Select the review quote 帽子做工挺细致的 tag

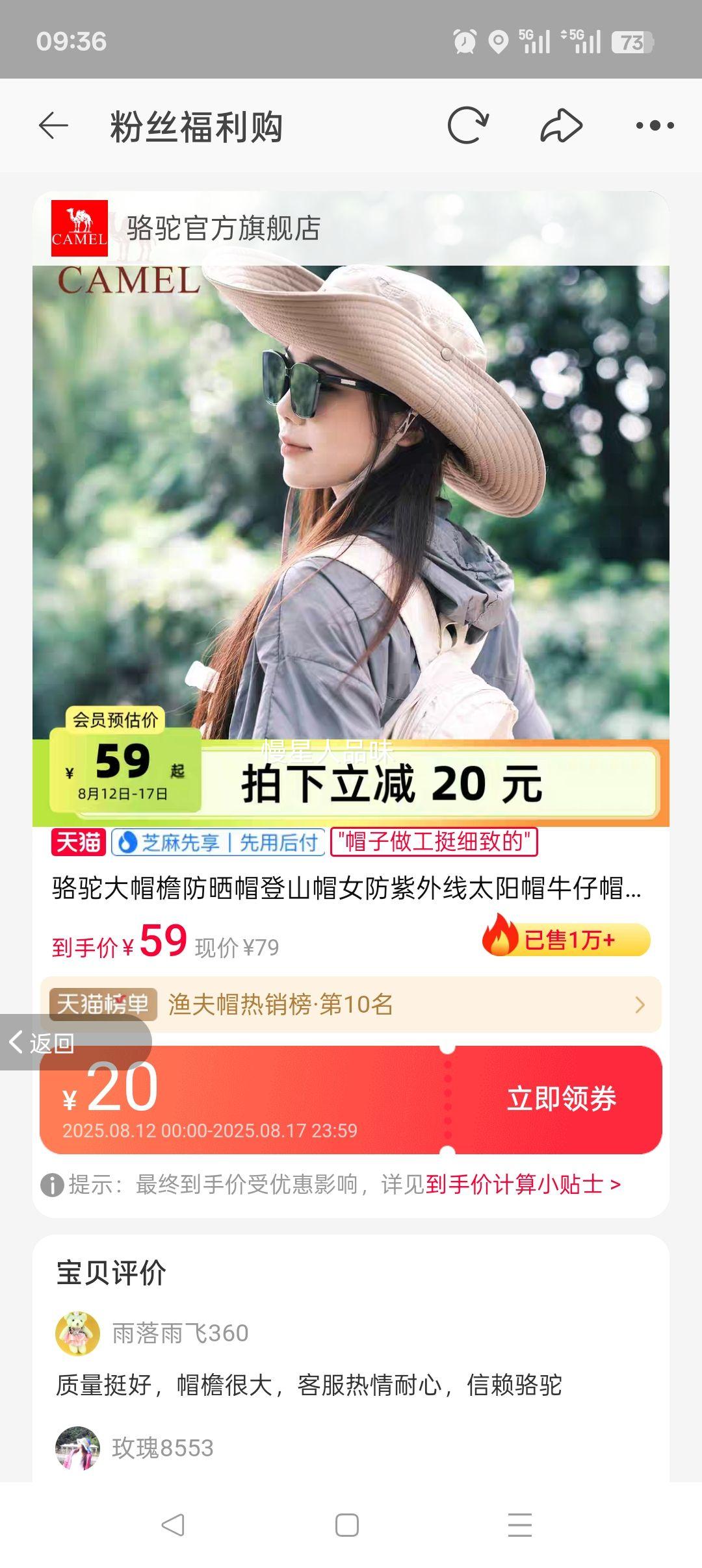coord(435,842)
